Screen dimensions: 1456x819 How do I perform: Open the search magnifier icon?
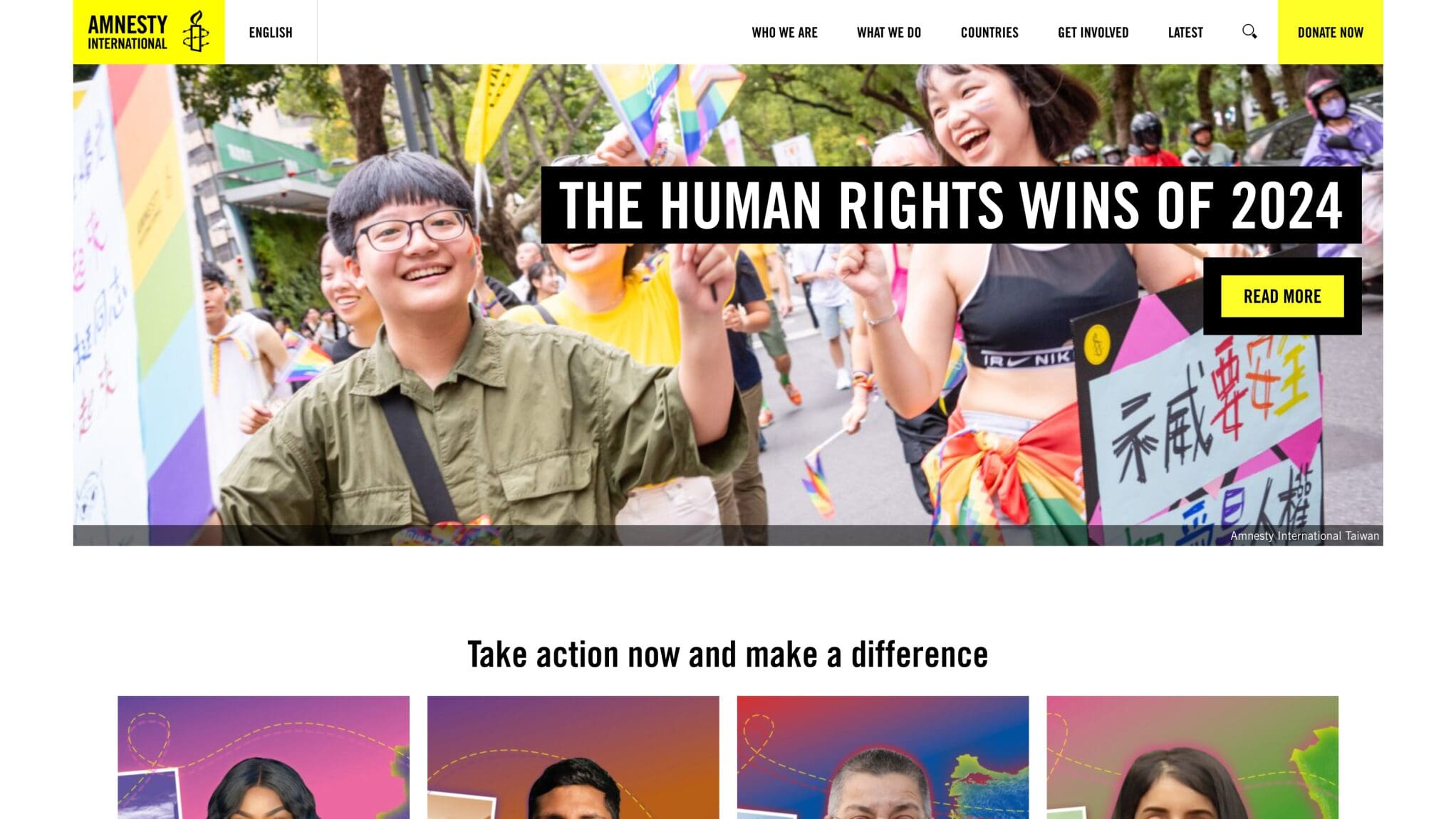coord(1249,32)
